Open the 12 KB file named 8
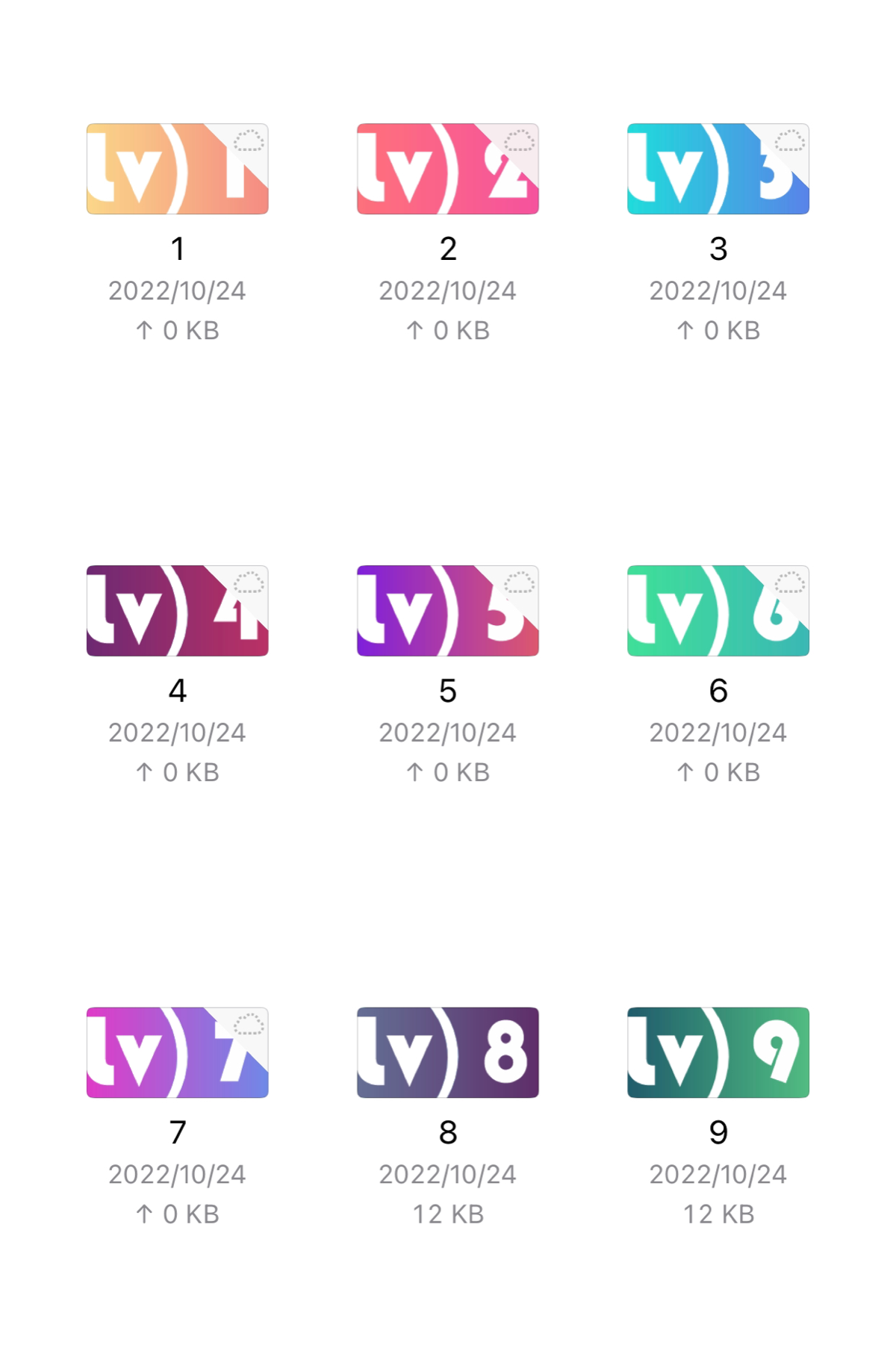896x1366 pixels. click(x=447, y=1052)
